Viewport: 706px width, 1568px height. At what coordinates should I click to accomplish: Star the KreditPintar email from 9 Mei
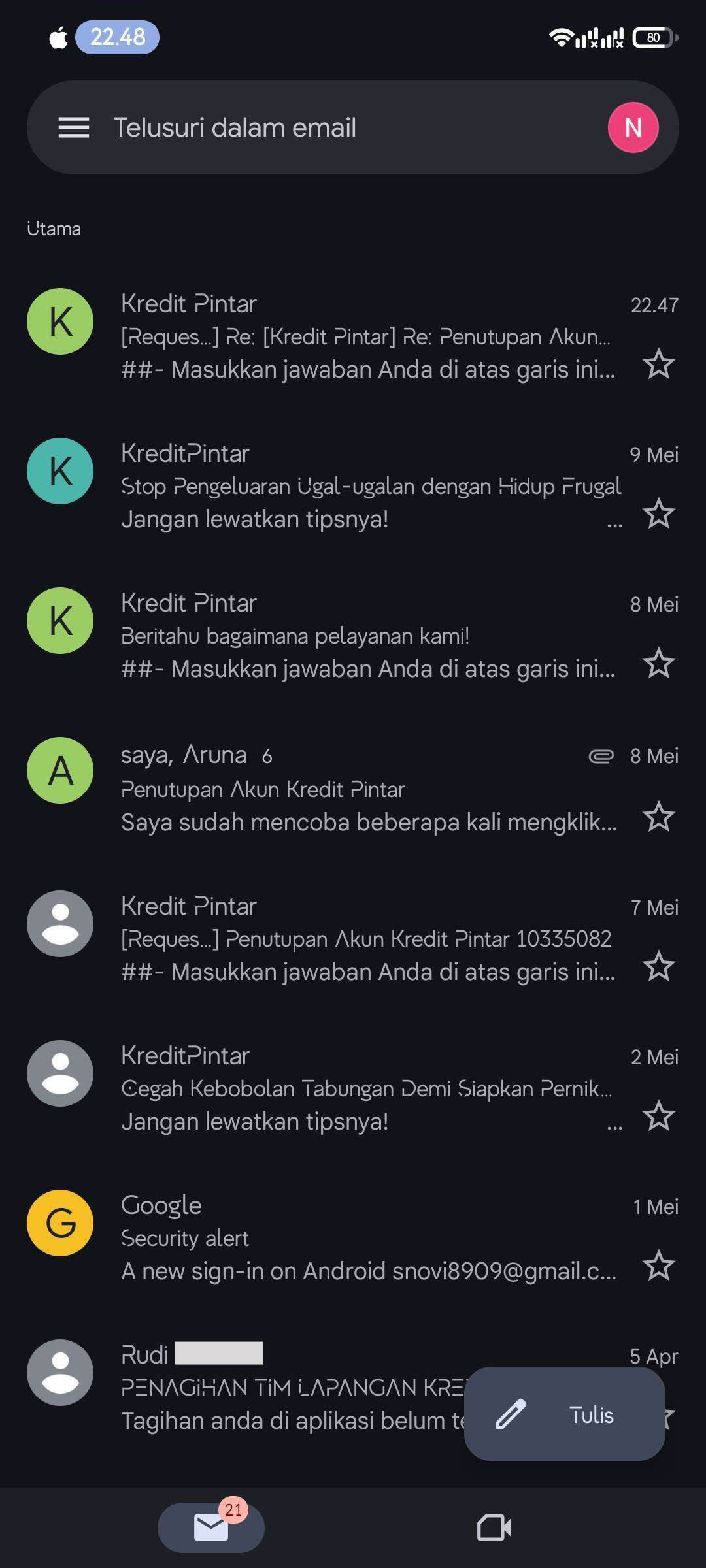click(x=658, y=514)
